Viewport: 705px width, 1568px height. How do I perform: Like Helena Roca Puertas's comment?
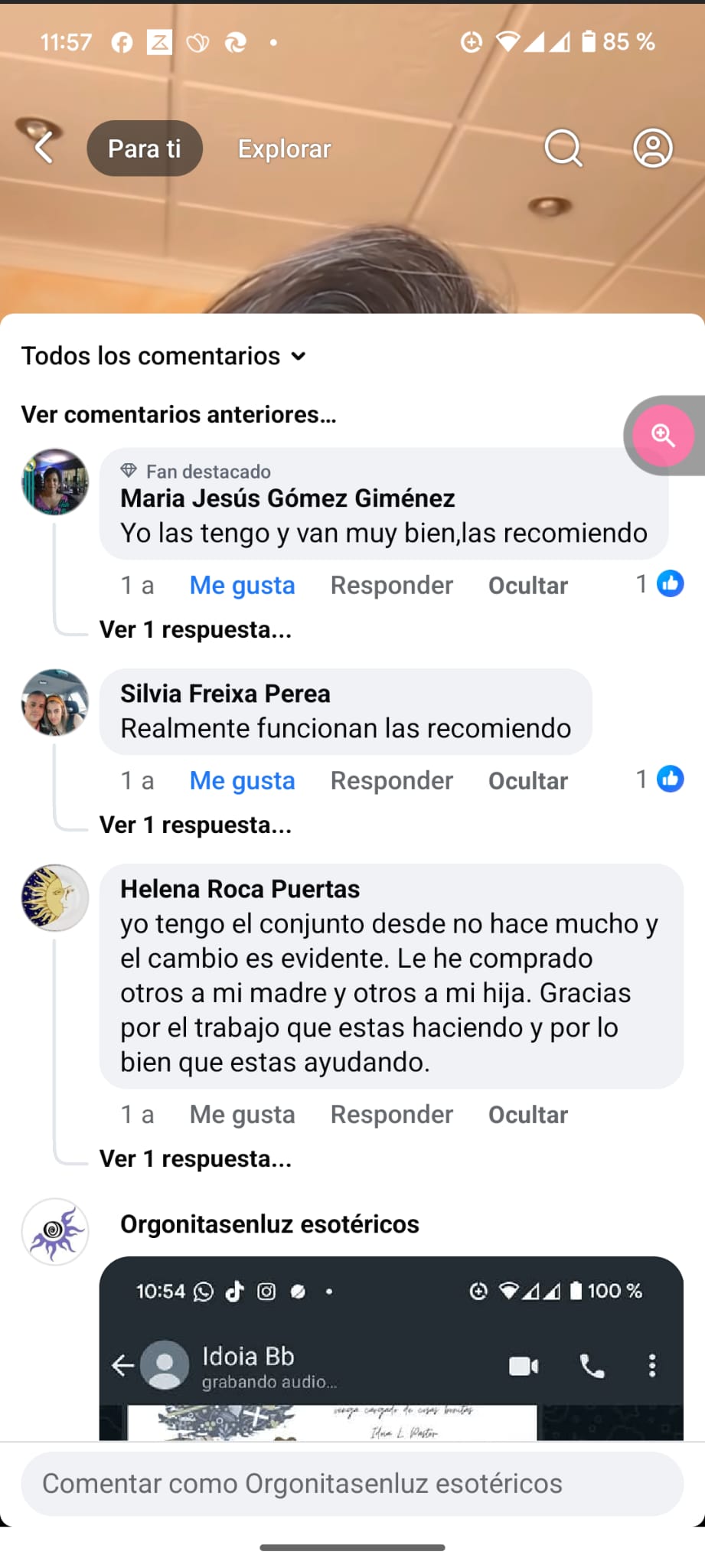coord(242,1115)
